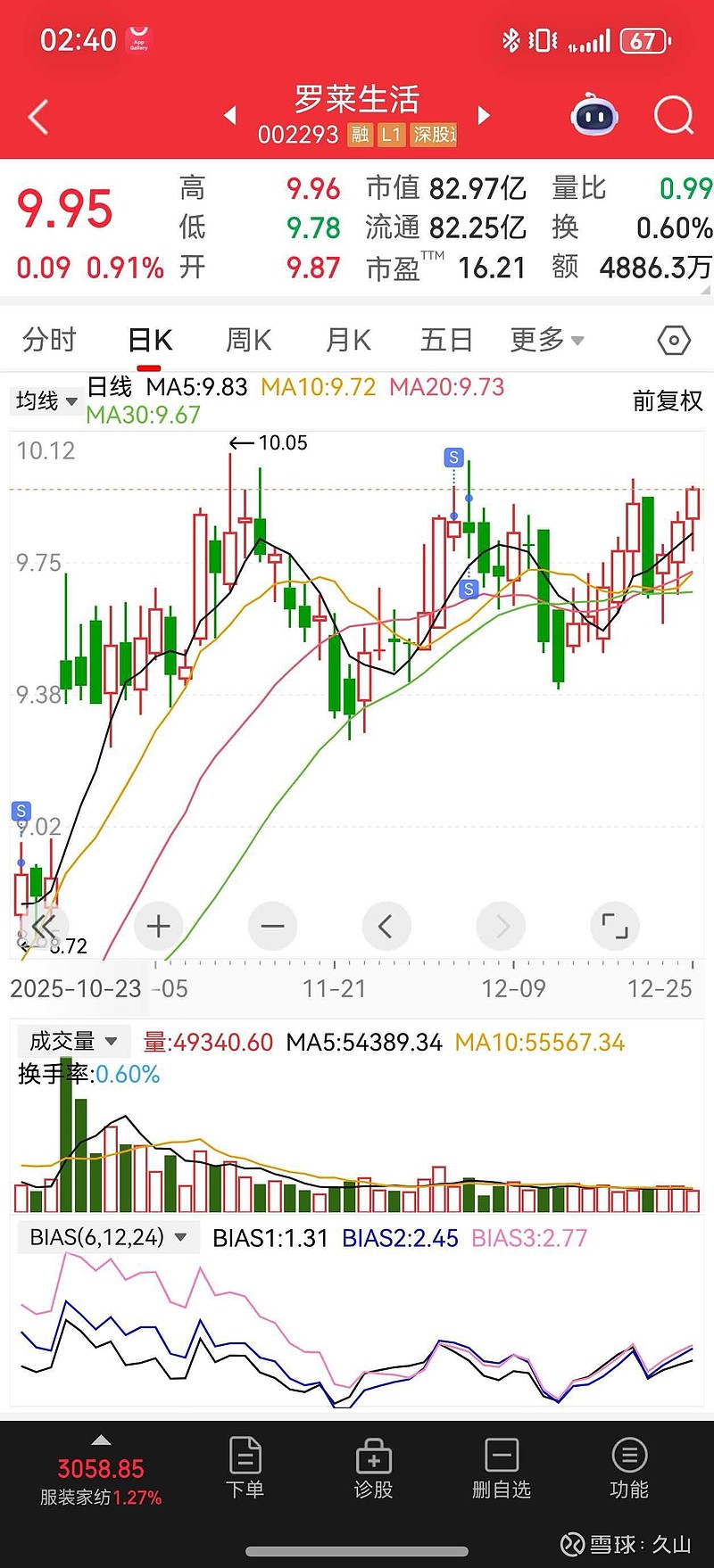Open chart in fullscreen
The height and width of the screenshot is (1568, 714).
(615, 927)
